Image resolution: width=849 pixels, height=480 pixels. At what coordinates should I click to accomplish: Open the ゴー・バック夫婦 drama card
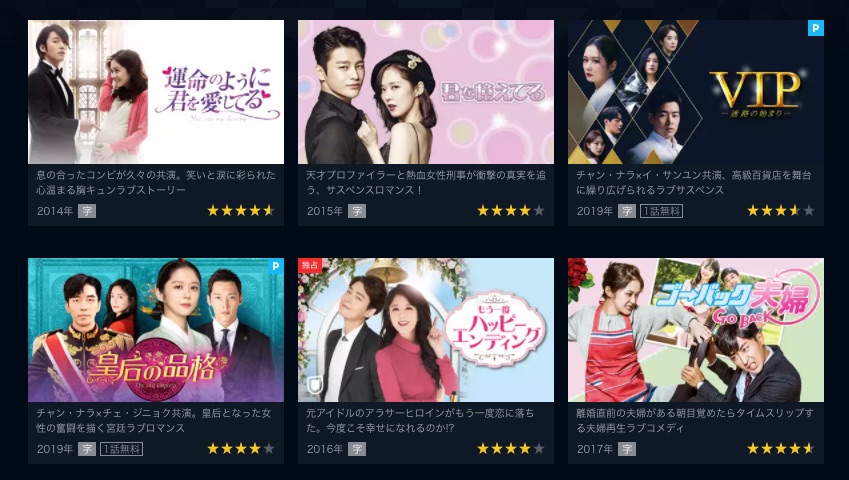695,330
